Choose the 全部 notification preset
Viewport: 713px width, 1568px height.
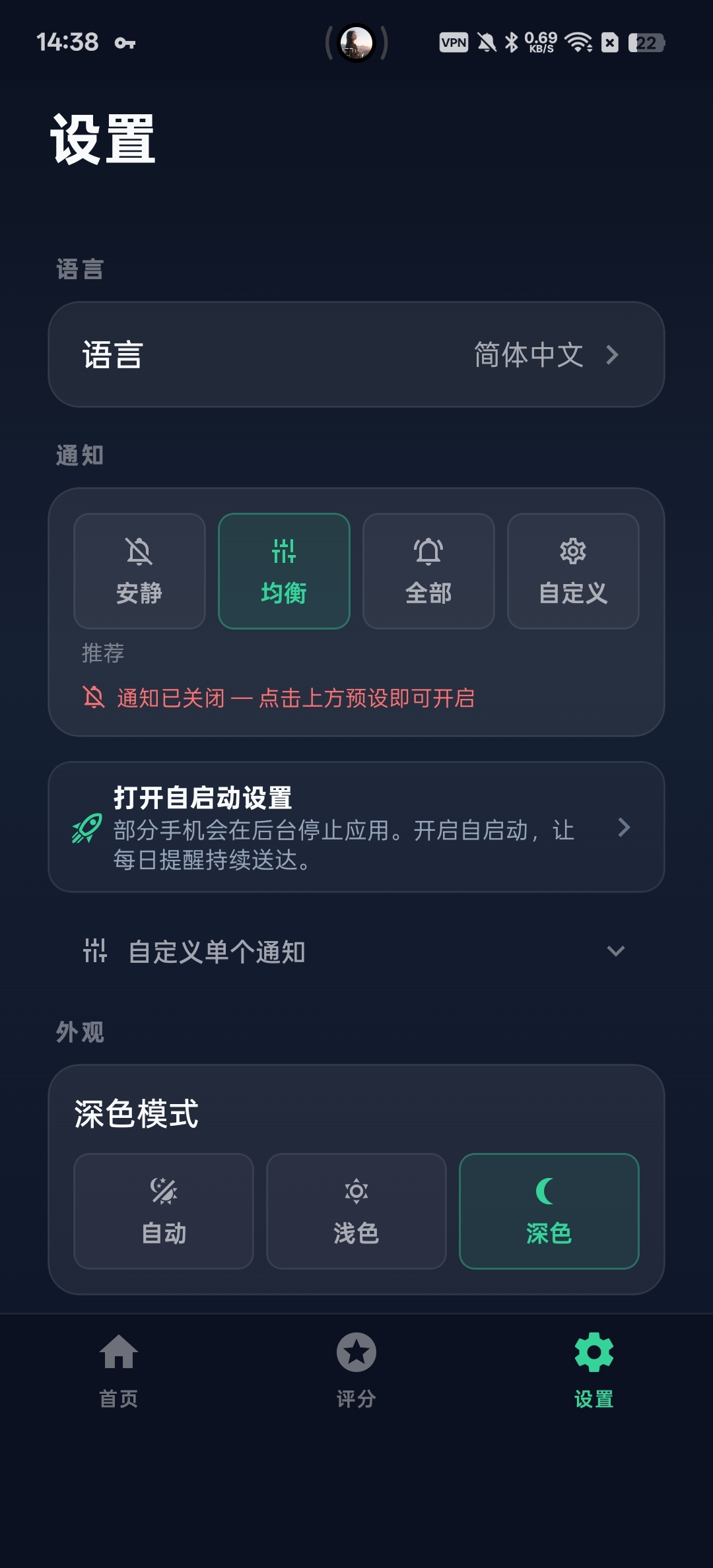tap(428, 571)
